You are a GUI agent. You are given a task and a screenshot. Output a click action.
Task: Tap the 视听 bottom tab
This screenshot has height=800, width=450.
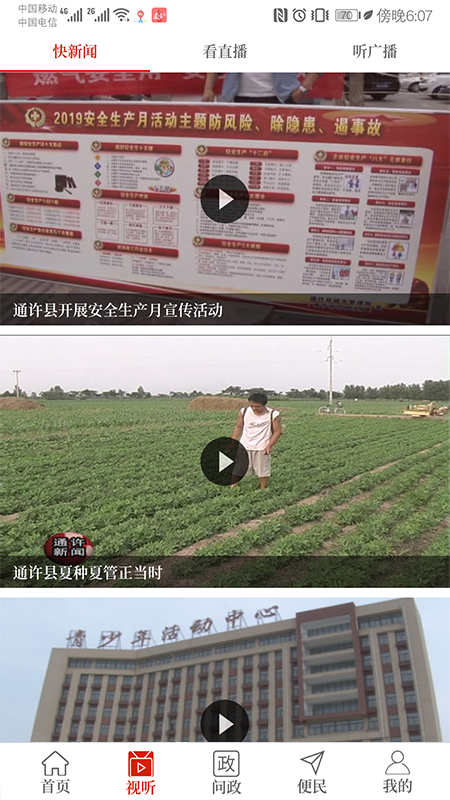(x=141, y=771)
